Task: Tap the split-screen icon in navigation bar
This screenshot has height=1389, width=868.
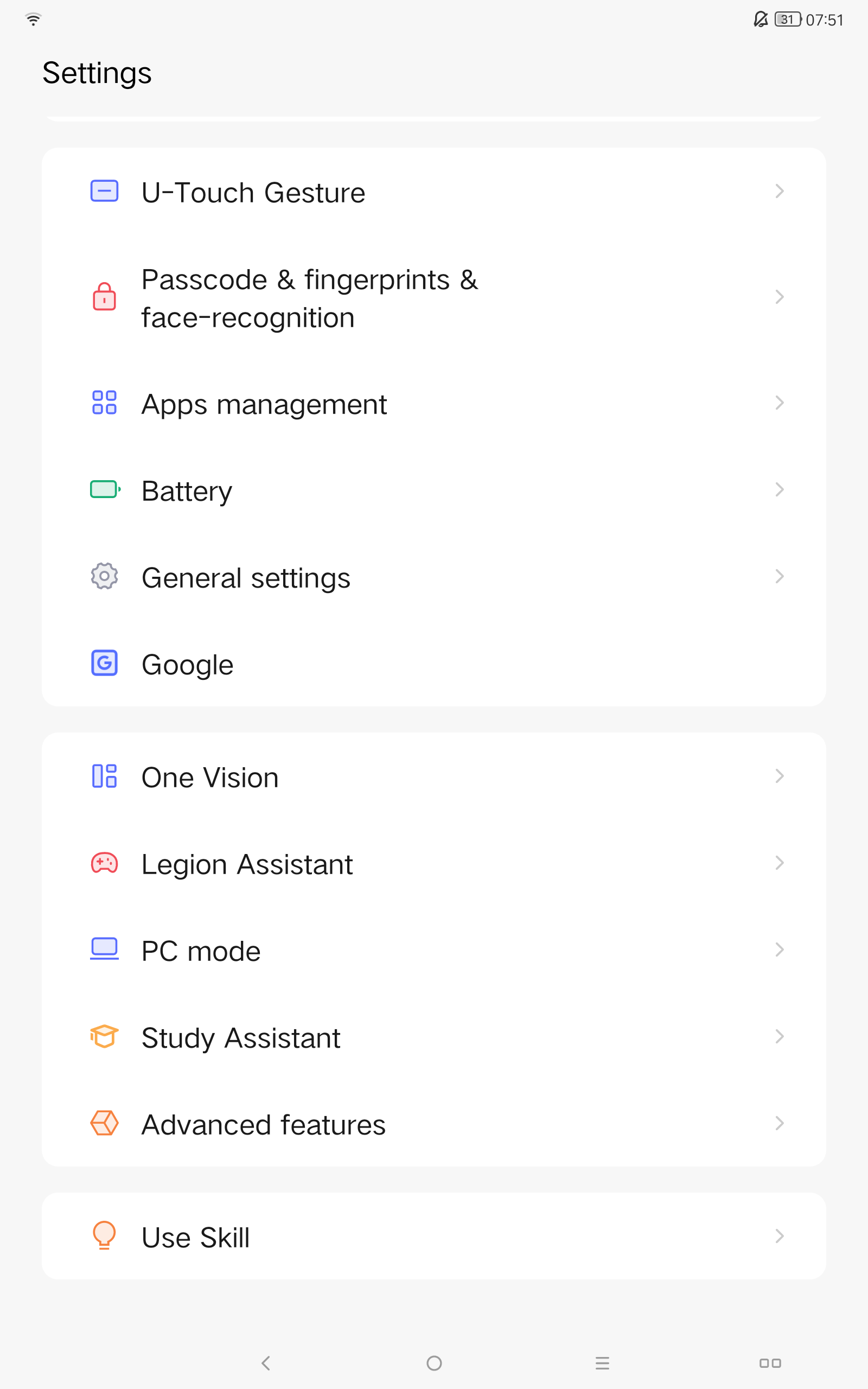Action: click(x=770, y=1362)
